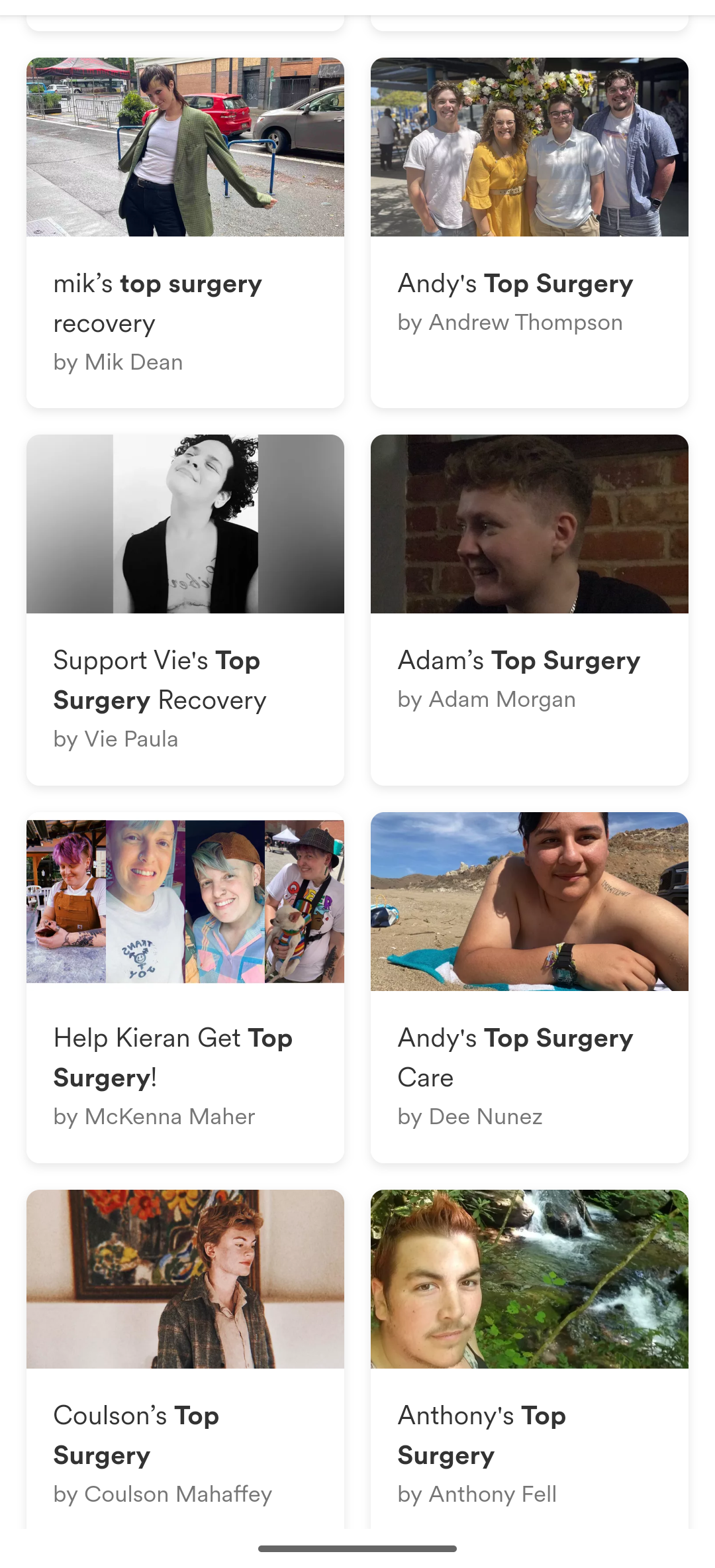This screenshot has height=1568, width=715.
Task: Open Andy's Top Surgery by Andrew Thompson
Action: coord(530,233)
